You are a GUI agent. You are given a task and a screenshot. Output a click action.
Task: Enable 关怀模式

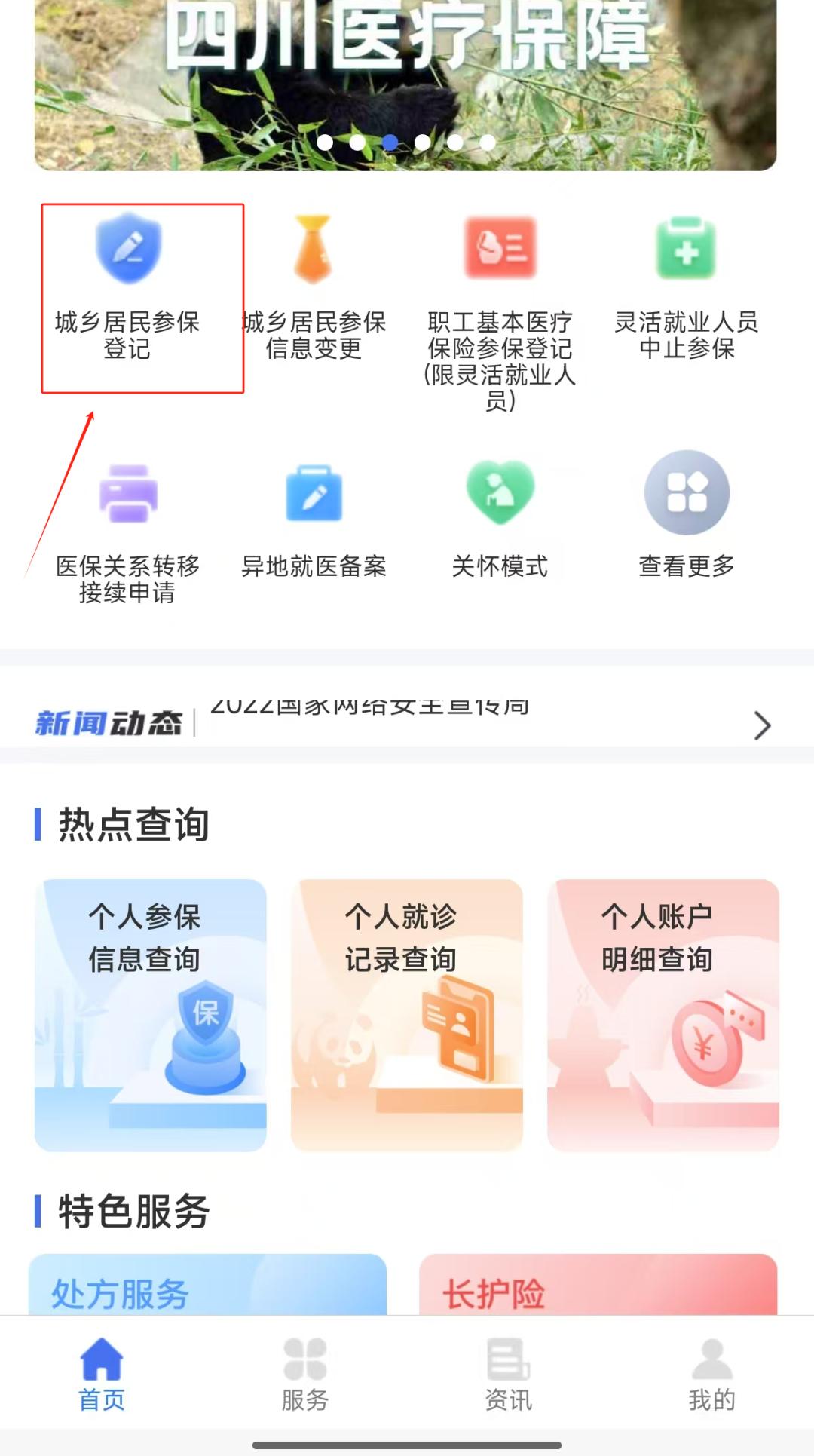pos(500,520)
